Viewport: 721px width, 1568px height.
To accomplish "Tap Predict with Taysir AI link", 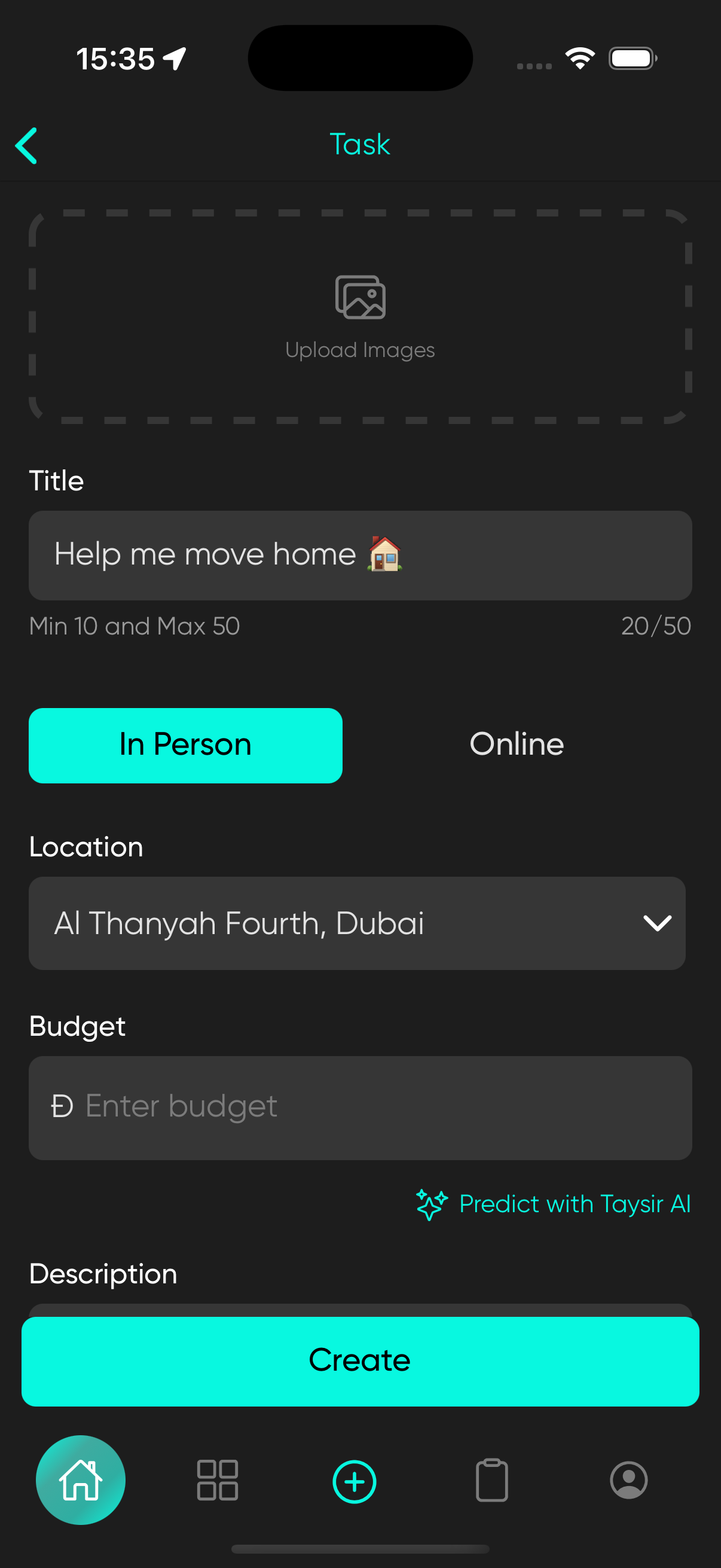I will pyautogui.click(x=554, y=1204).
